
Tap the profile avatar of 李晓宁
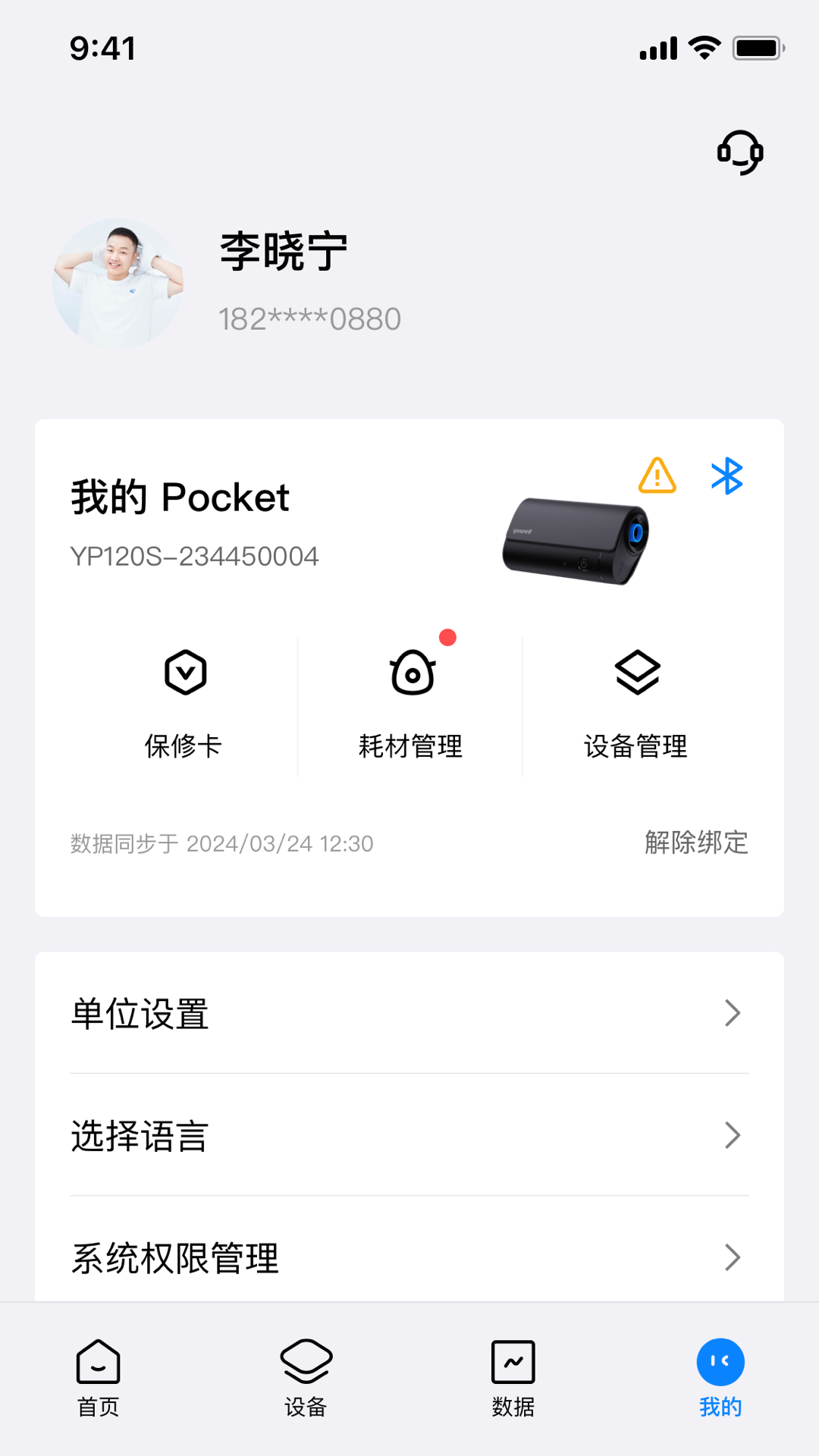coord(118,284)
